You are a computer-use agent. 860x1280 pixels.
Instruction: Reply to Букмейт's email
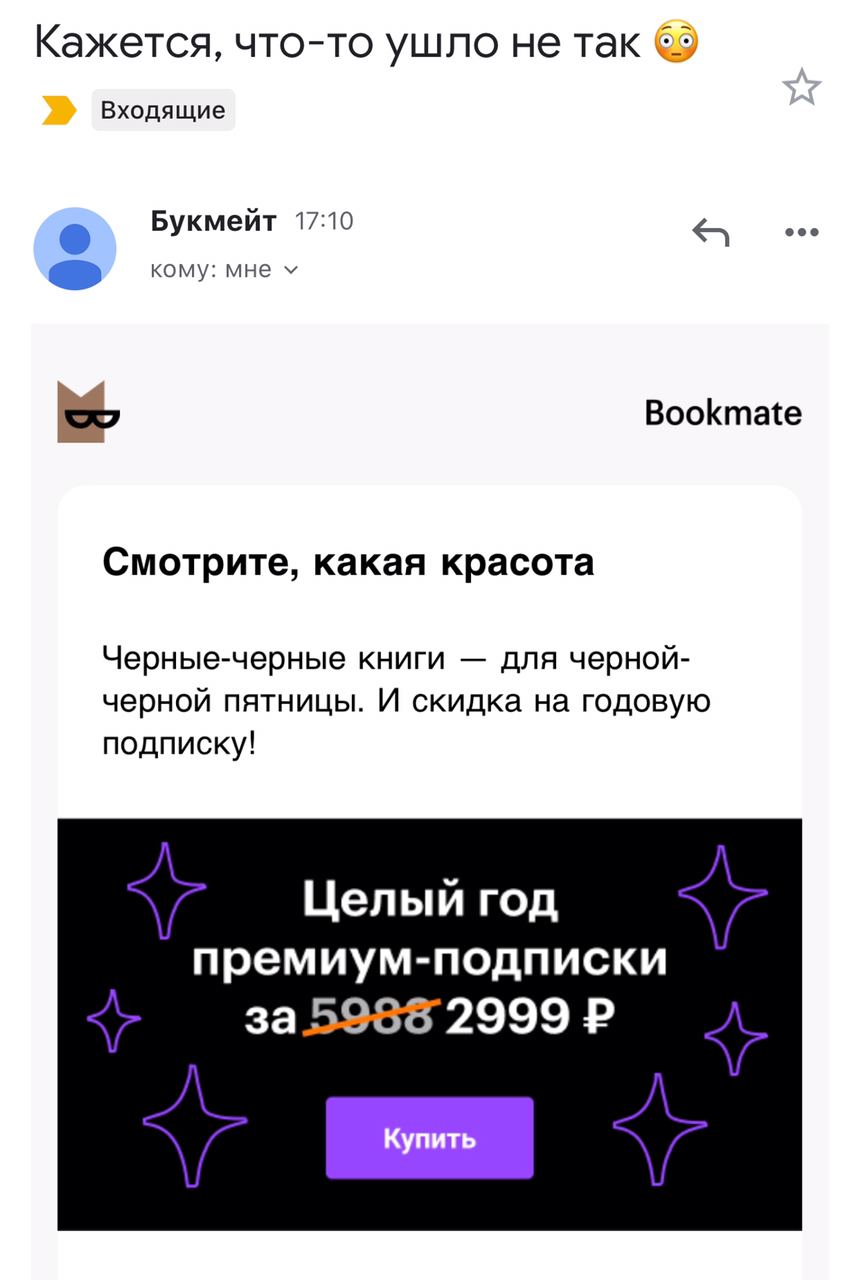(711, 234)
